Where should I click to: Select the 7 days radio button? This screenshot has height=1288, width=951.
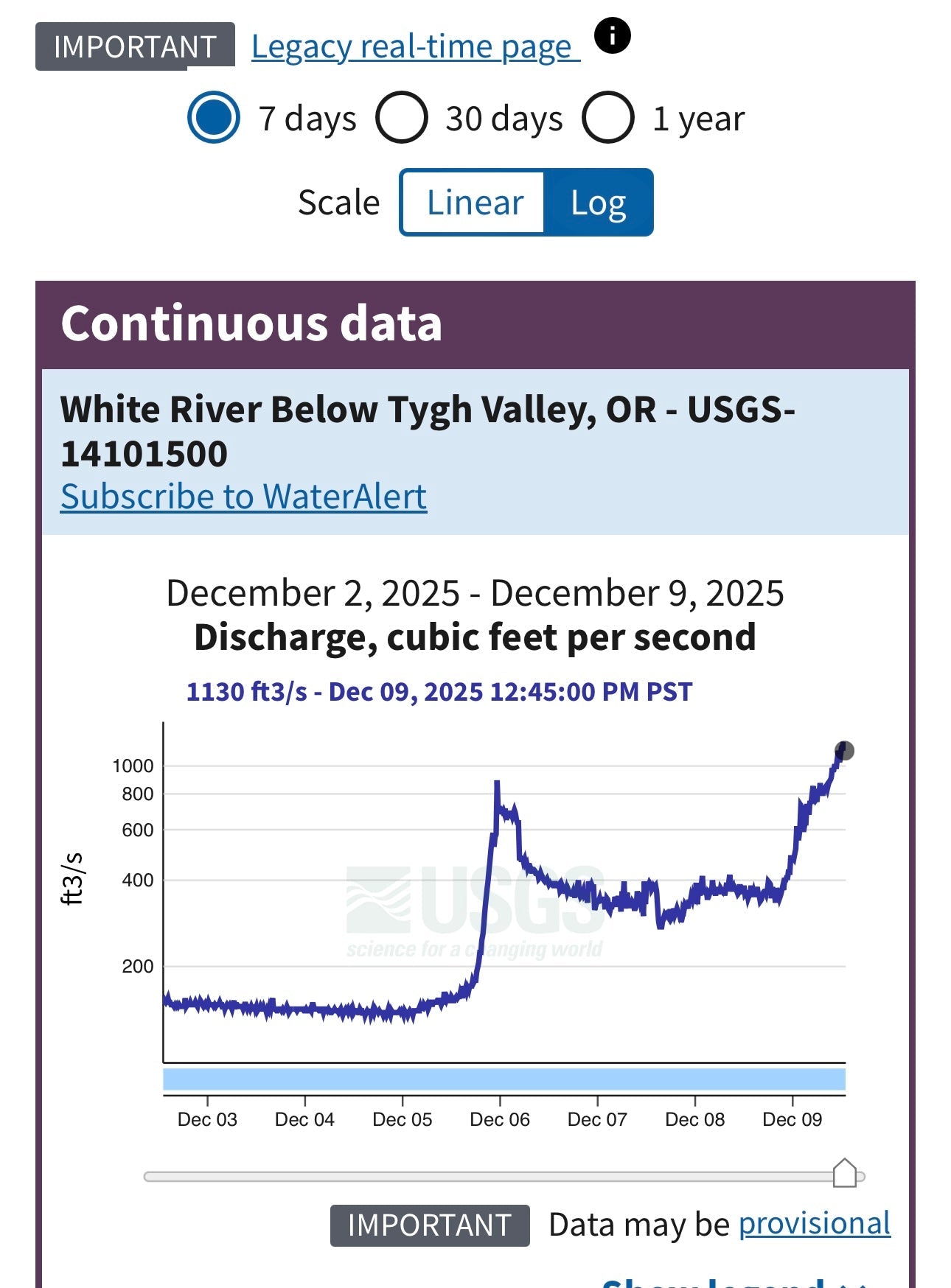tap(212, 116)
